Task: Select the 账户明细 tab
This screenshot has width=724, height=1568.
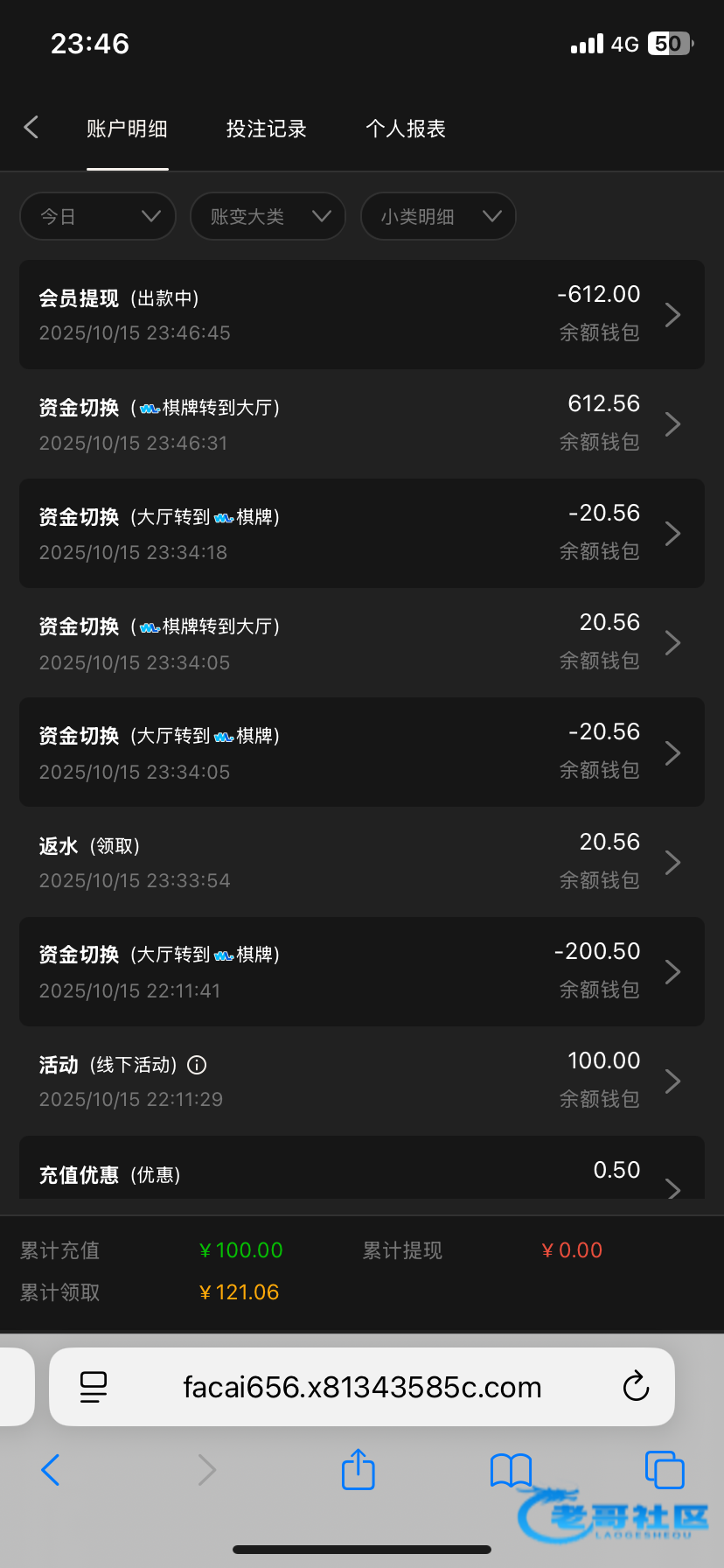Action: (127, 129)
